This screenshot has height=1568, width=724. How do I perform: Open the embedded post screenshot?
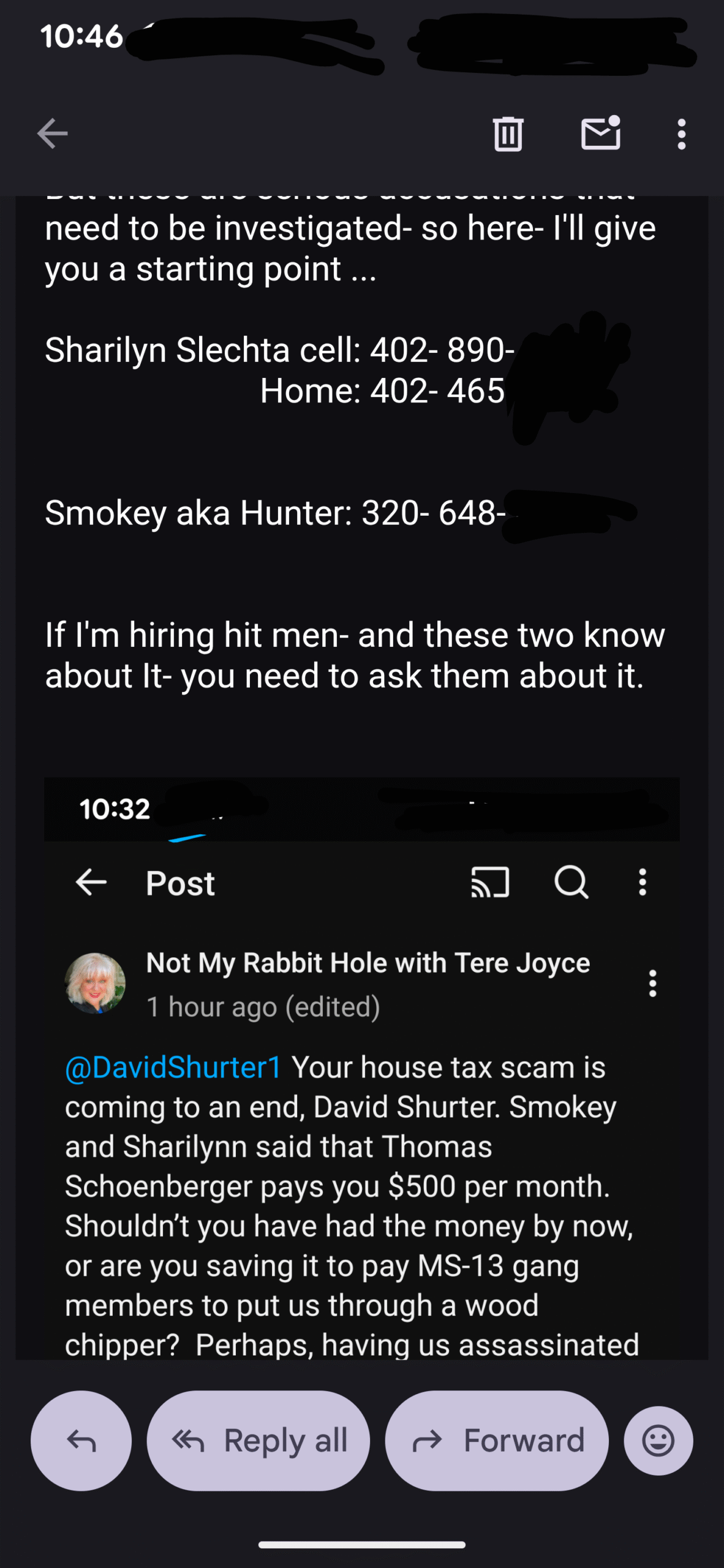click(361, 1102)
